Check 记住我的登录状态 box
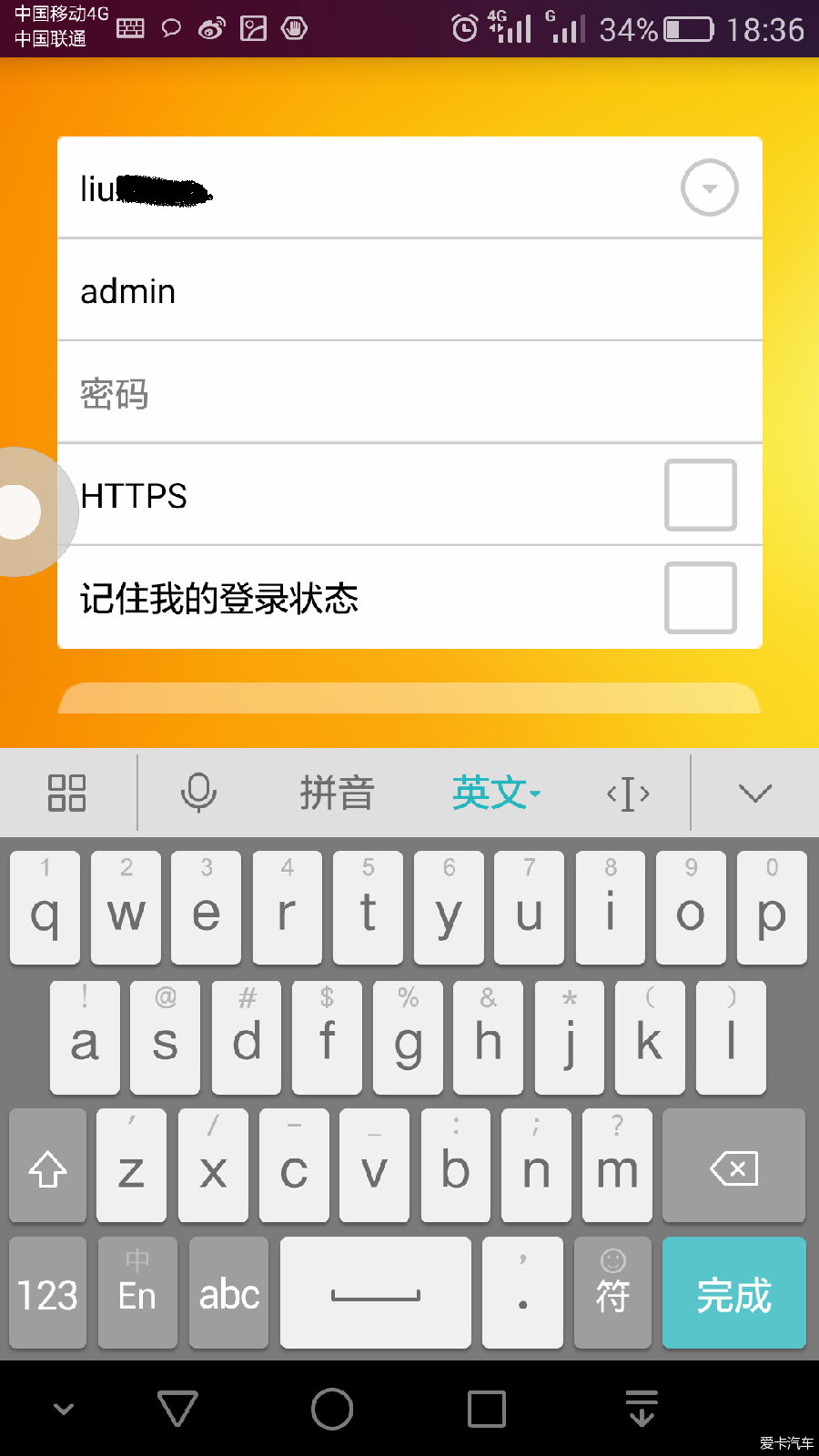 click(700, 598)
